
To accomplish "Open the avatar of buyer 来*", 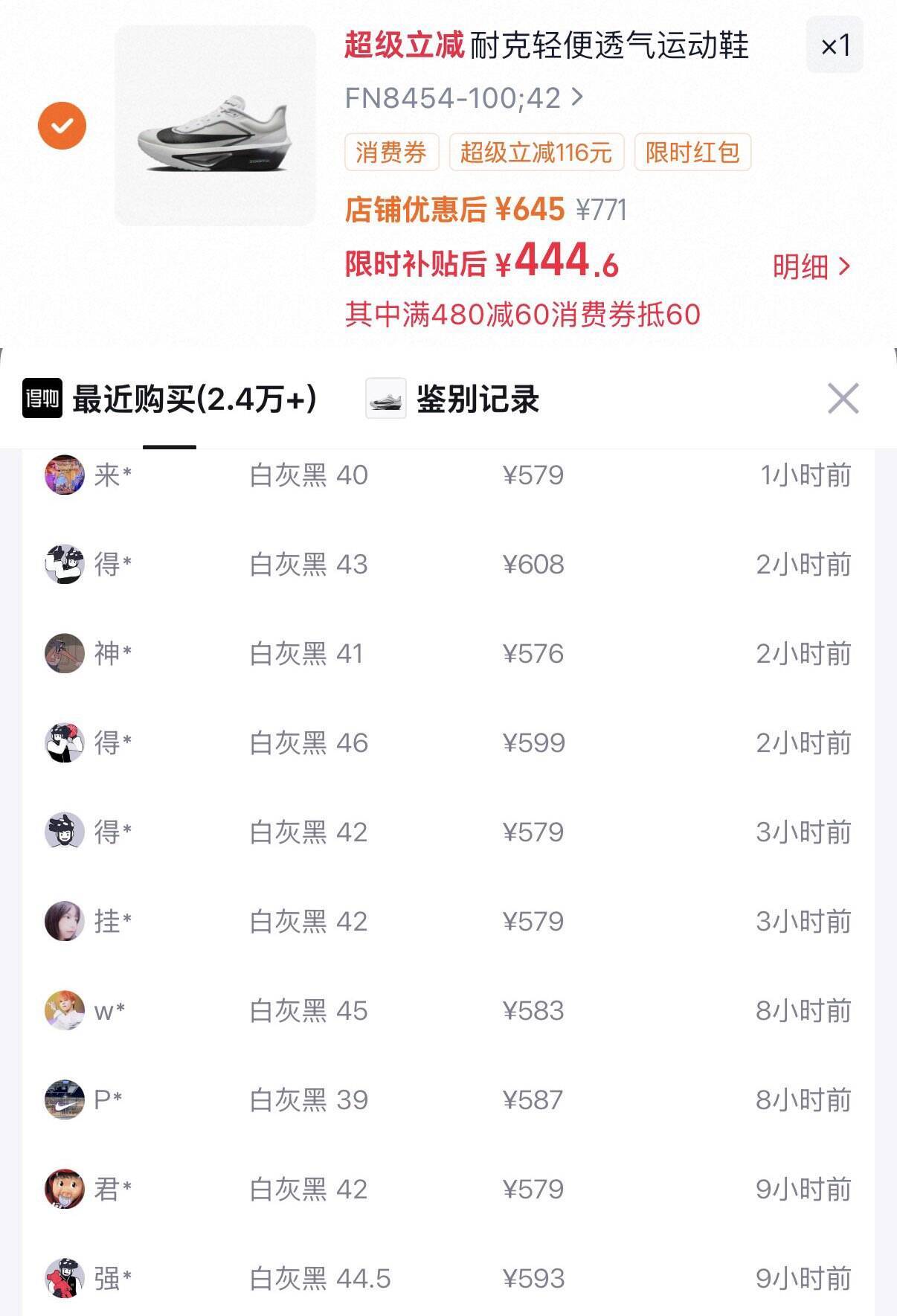I will tap(64, 475).
